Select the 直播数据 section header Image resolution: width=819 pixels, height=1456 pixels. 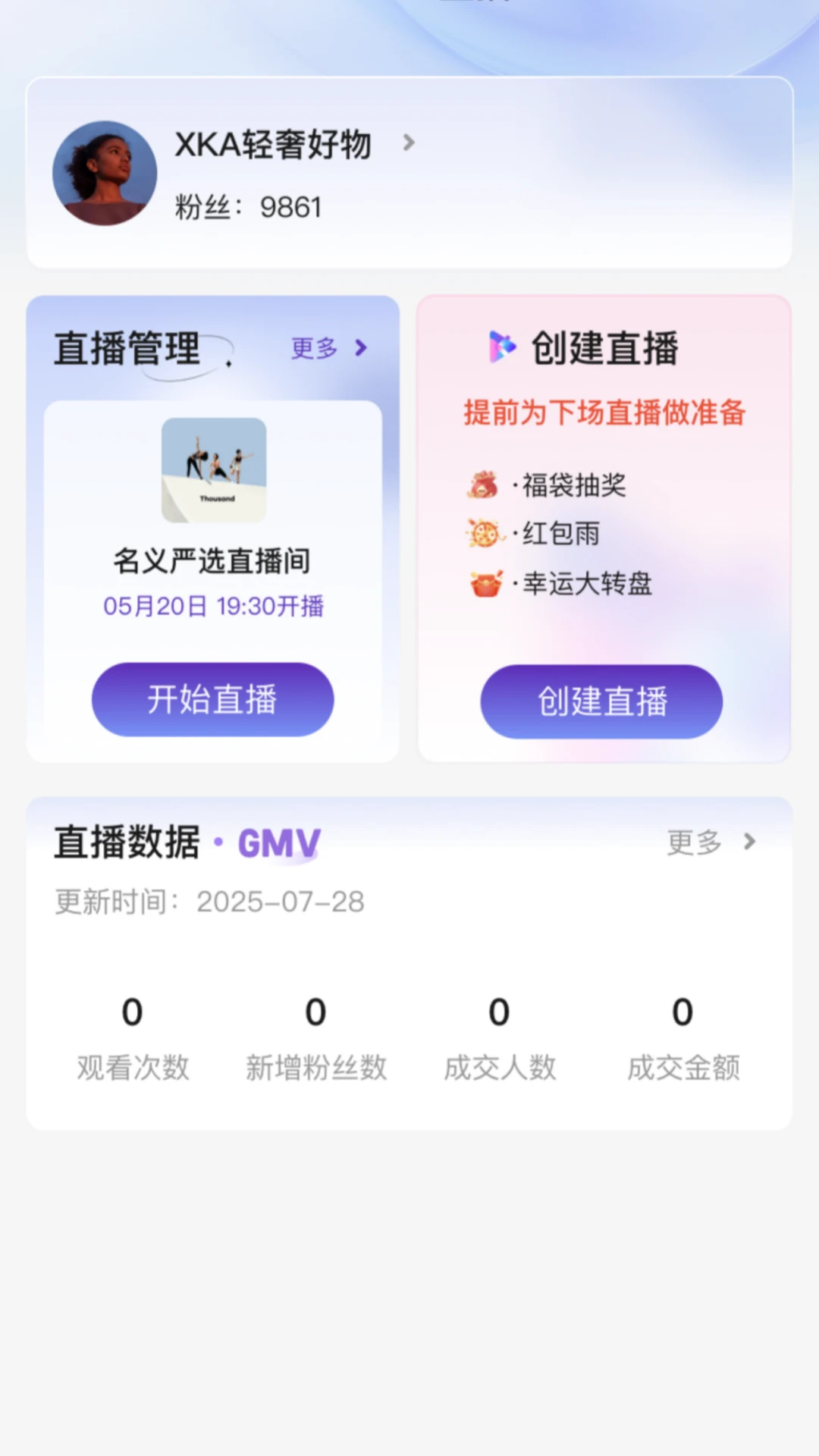coord(126,842)
